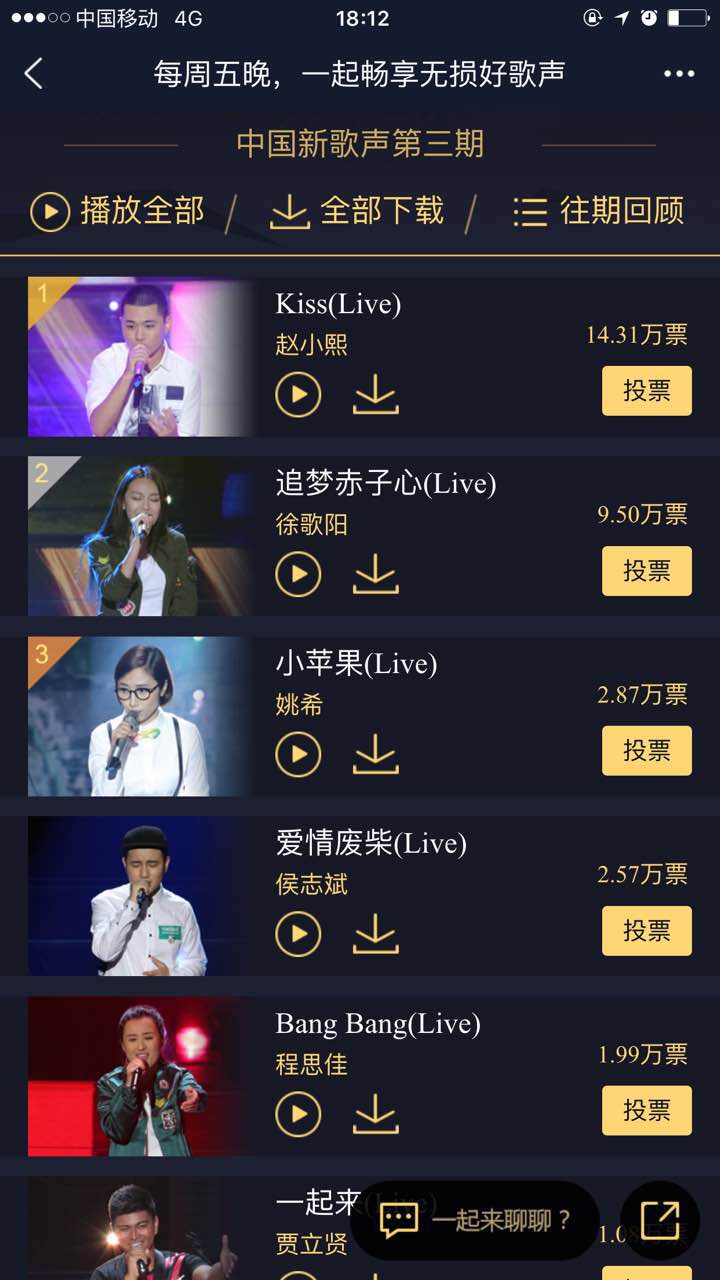The height and width of the screenshot is (1280, 720).
Task: Vote for 程思佳's Bang Bang(Live)
Action: [x=646, y=1111]
